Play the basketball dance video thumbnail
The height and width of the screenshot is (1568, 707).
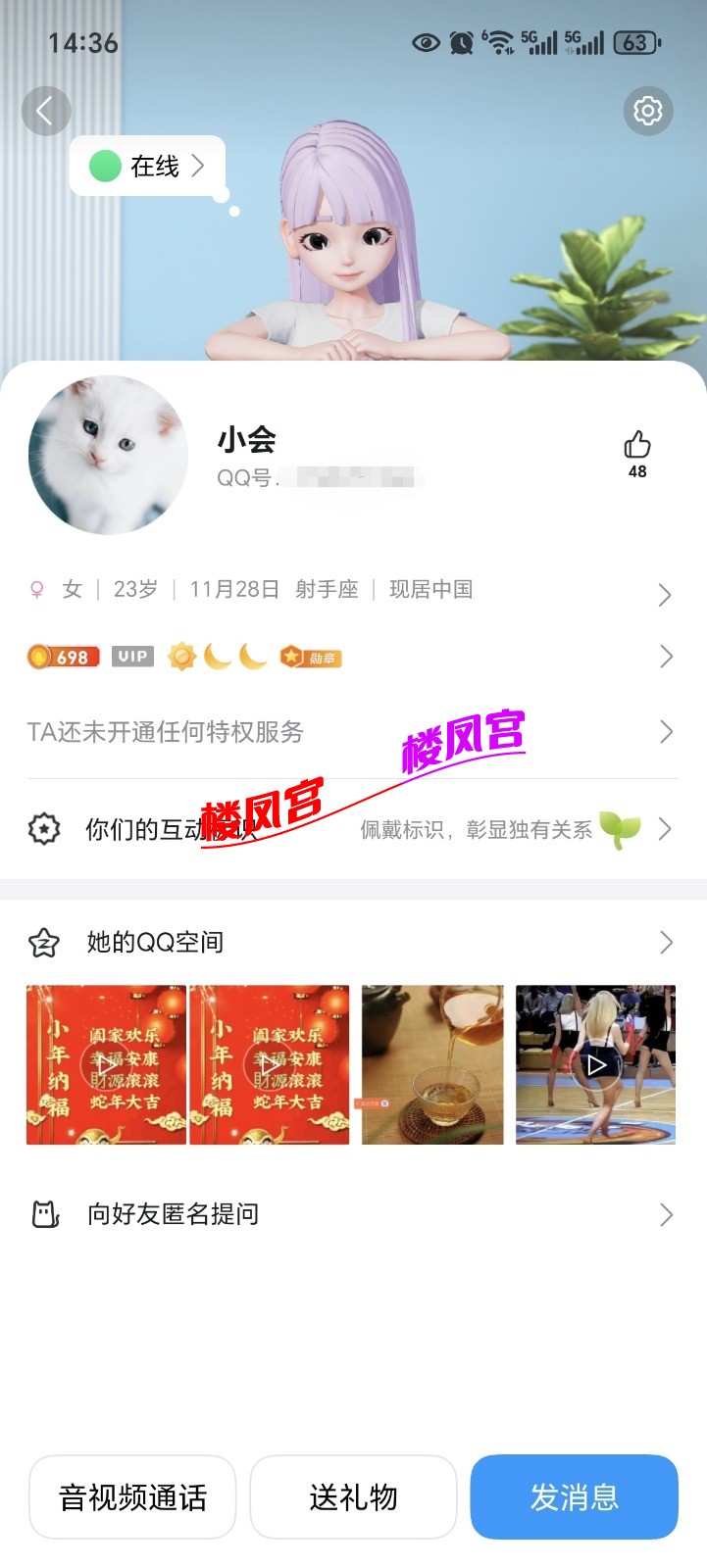point(595,1064)
